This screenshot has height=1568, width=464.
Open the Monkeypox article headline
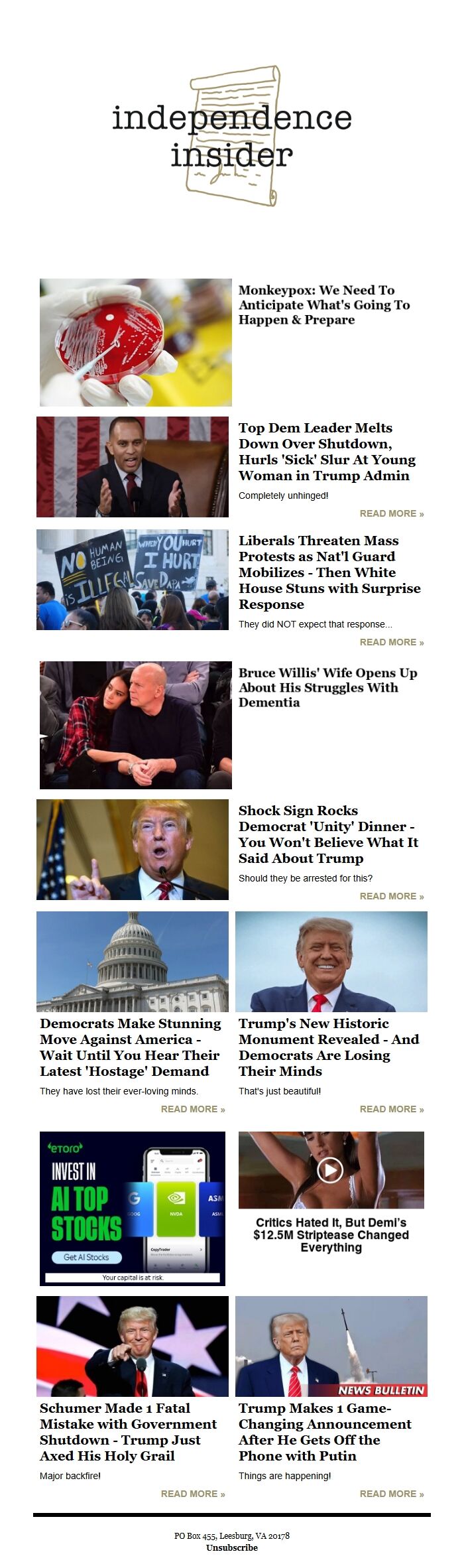(323, 304)
